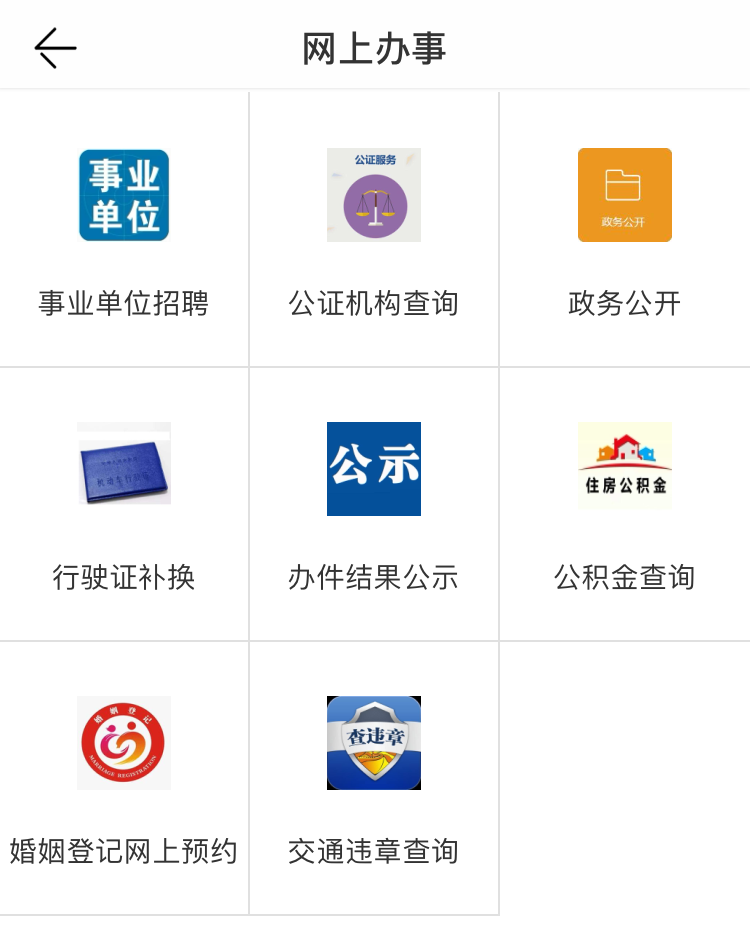This screenshot has height=926, width=750.
Task: Select 政务公开 grid item
Action: 624,230
